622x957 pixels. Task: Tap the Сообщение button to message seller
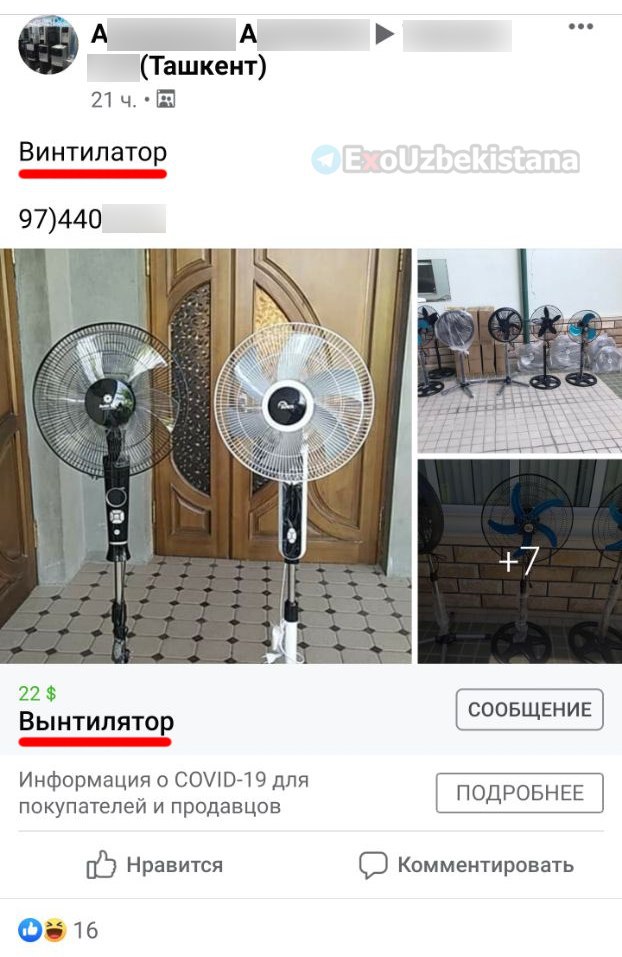click(529, 710)
